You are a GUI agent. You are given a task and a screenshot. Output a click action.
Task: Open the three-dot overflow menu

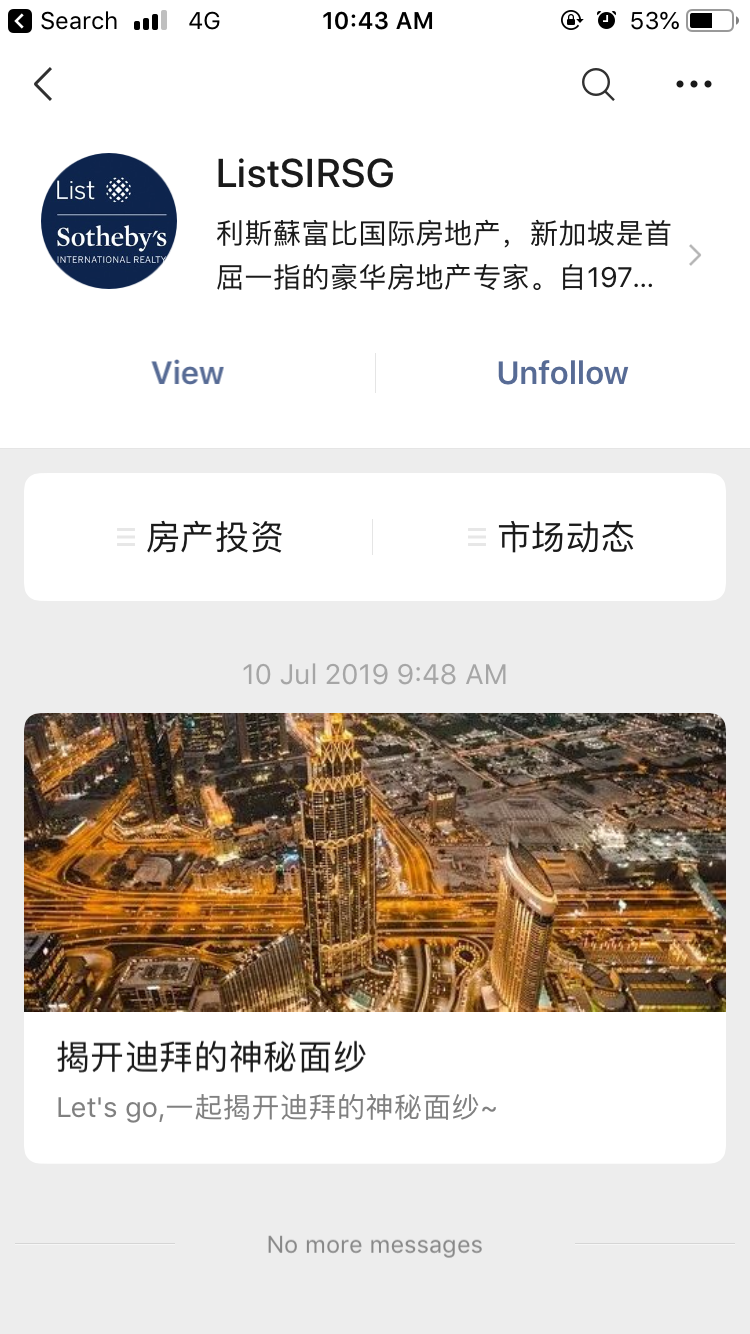(693, 85)
